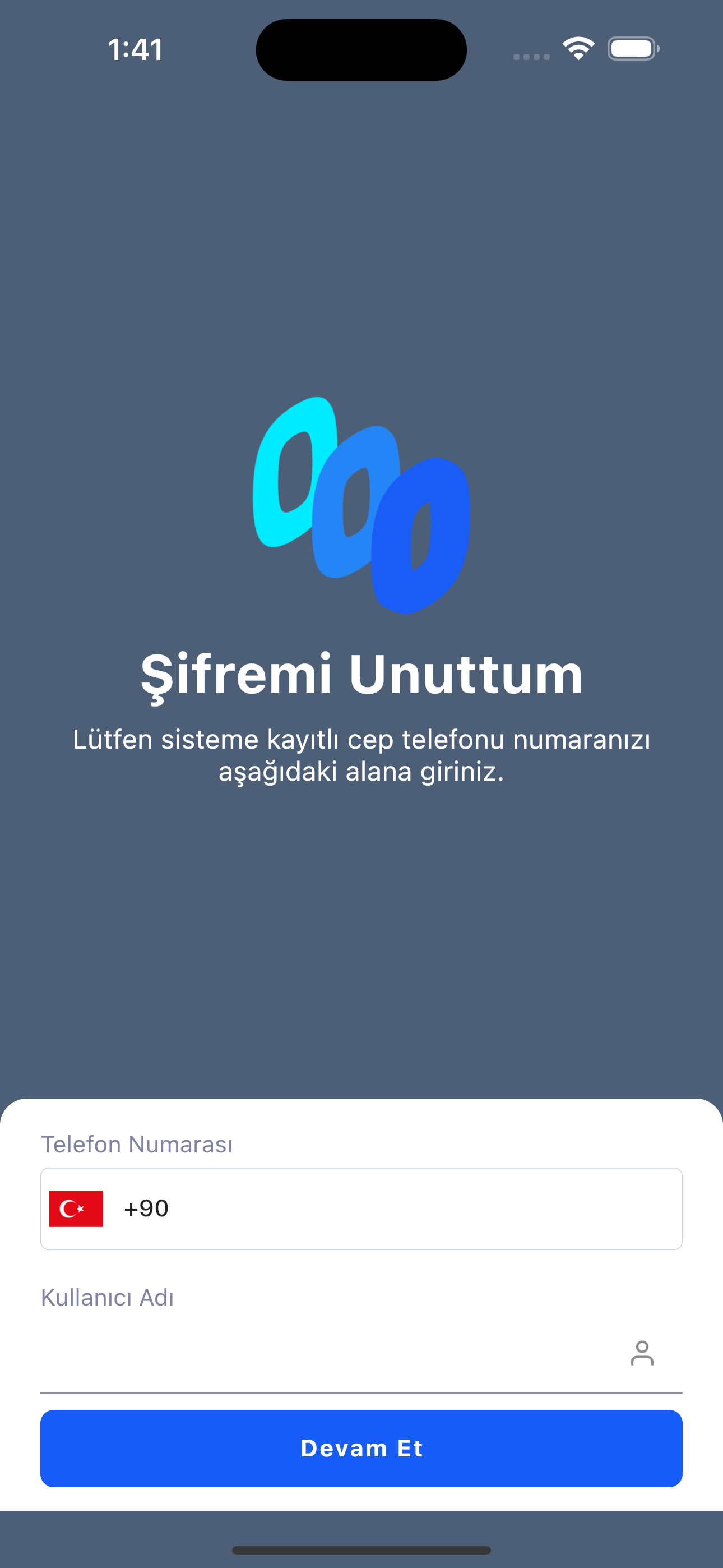Screen dimensions: 723x1568
Task: Tap the Devam Et button
Action: pos(361,1448)
